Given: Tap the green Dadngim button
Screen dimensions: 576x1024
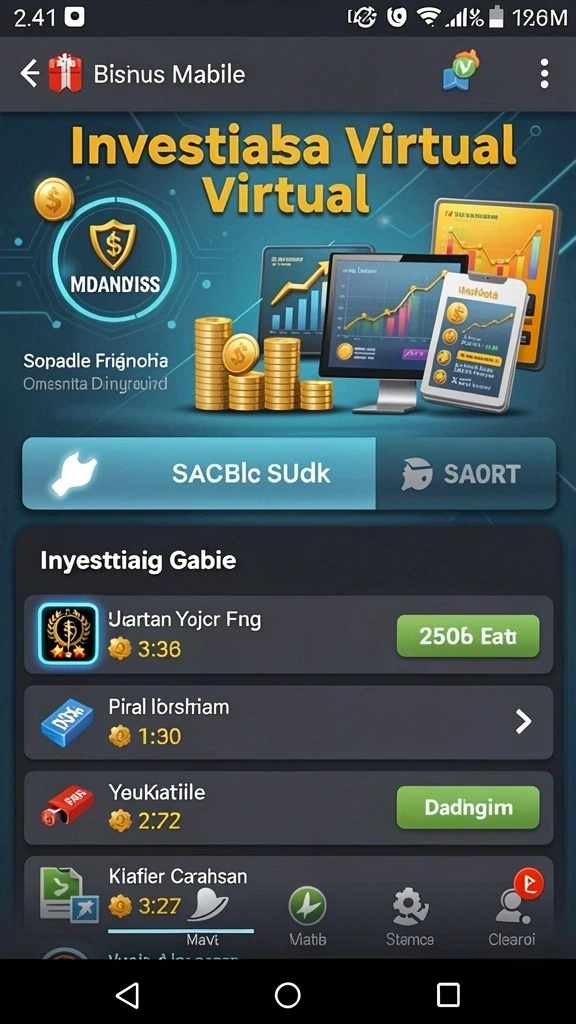Looking at the screenshot, I should [x=468, y=808].
